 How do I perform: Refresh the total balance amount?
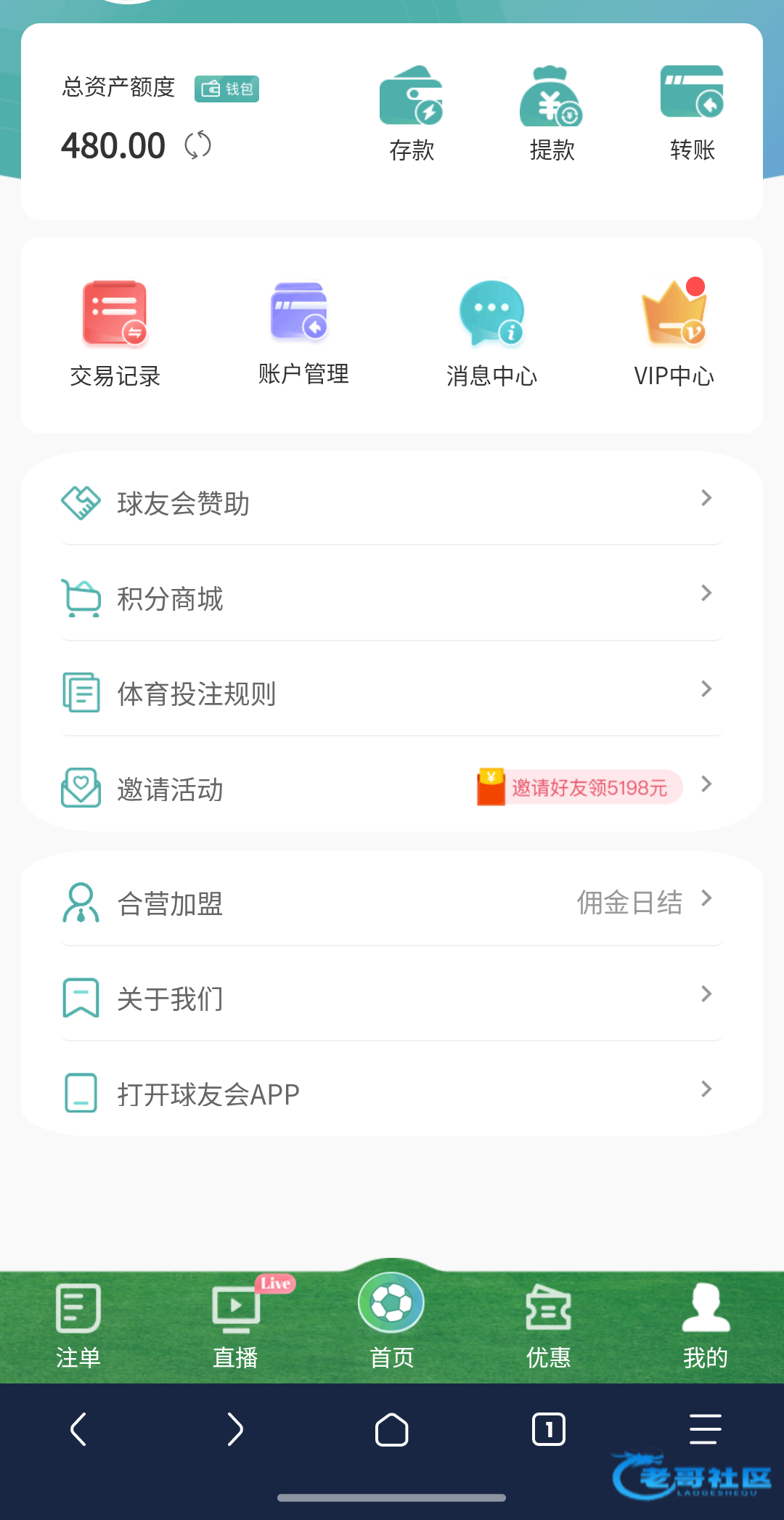[197, 145]
